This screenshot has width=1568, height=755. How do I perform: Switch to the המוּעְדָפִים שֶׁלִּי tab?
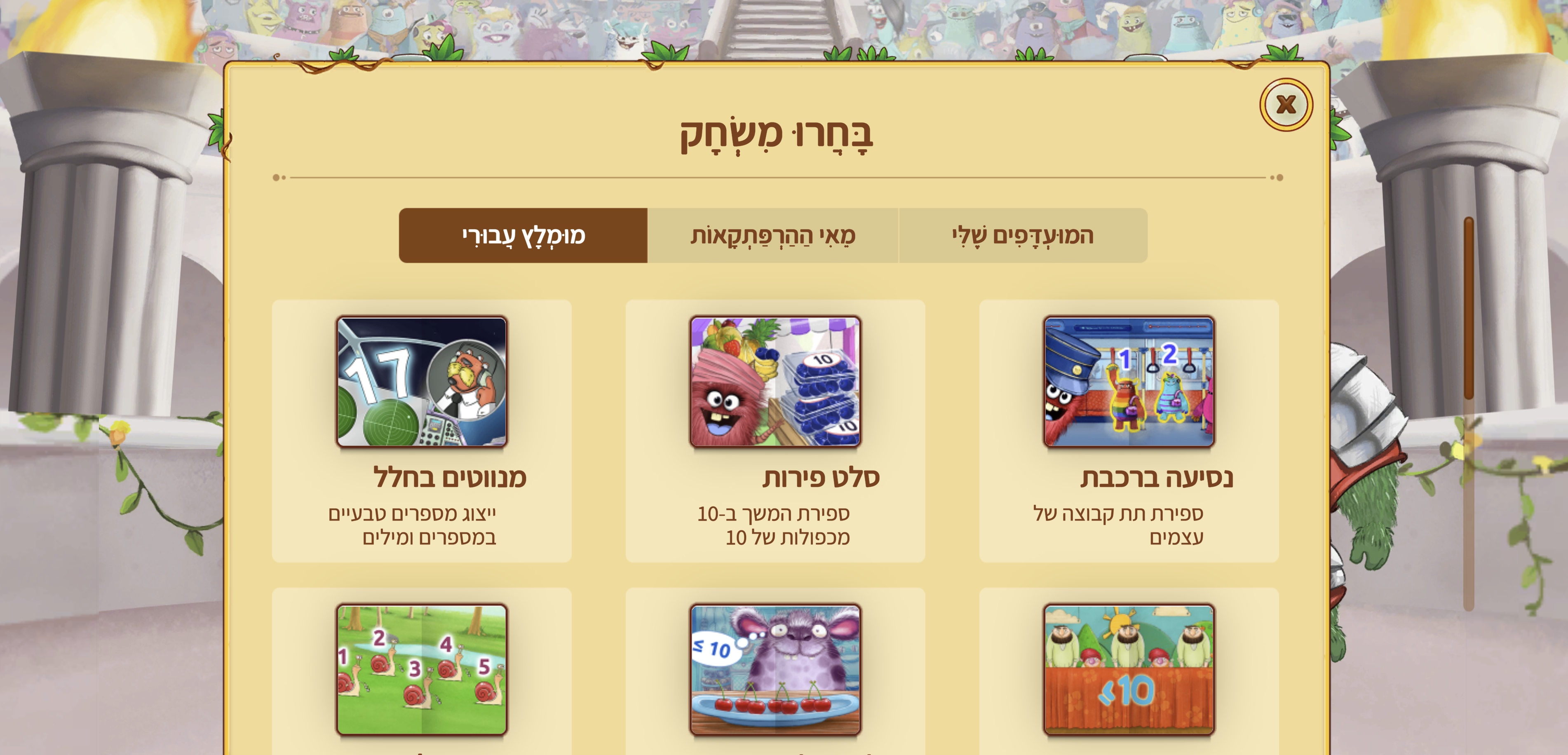pyautogui.click(x=1023, y=235)
